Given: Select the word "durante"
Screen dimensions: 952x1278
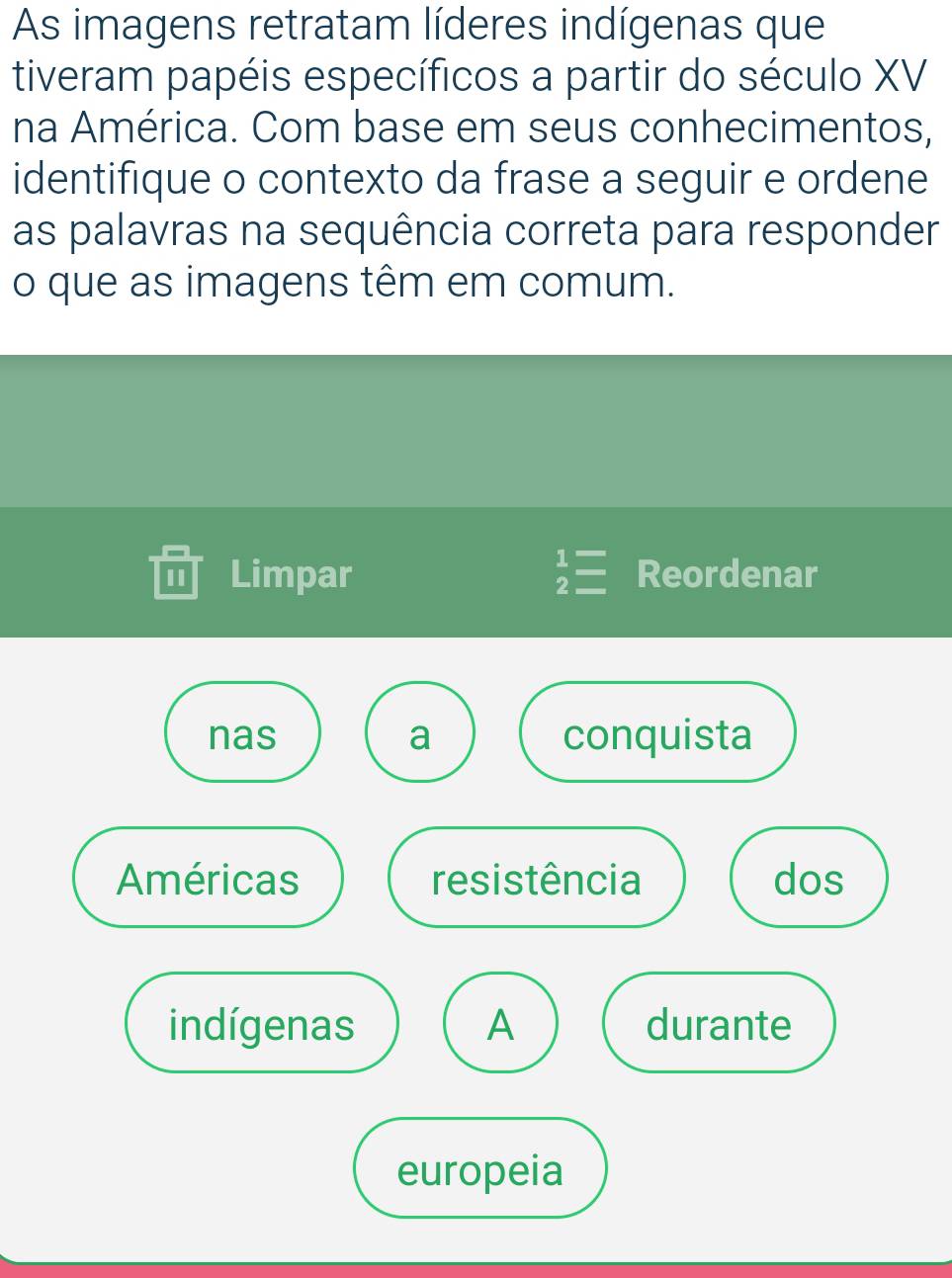Looking at the screenshot, I should [719, 1023].
